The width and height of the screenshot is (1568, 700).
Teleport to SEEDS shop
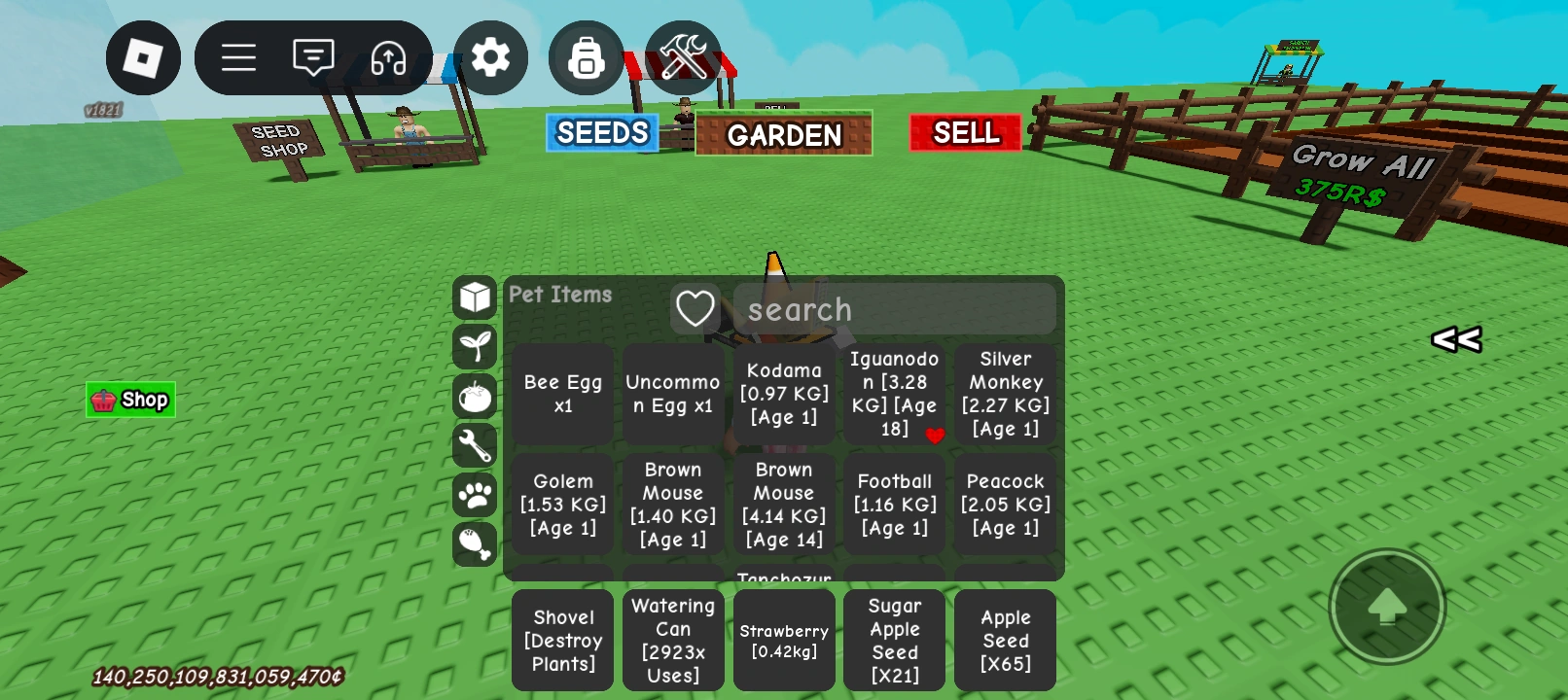(602, 133)
